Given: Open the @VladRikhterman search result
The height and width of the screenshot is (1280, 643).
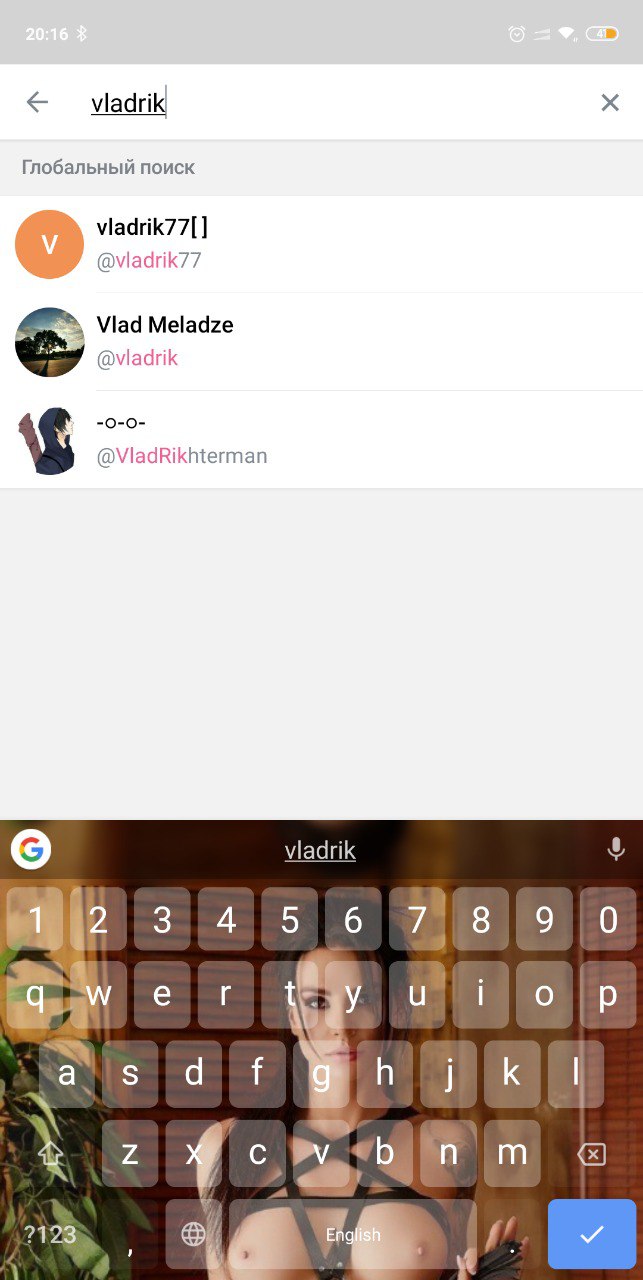Looking at the screenshot, I should (321, 440).
